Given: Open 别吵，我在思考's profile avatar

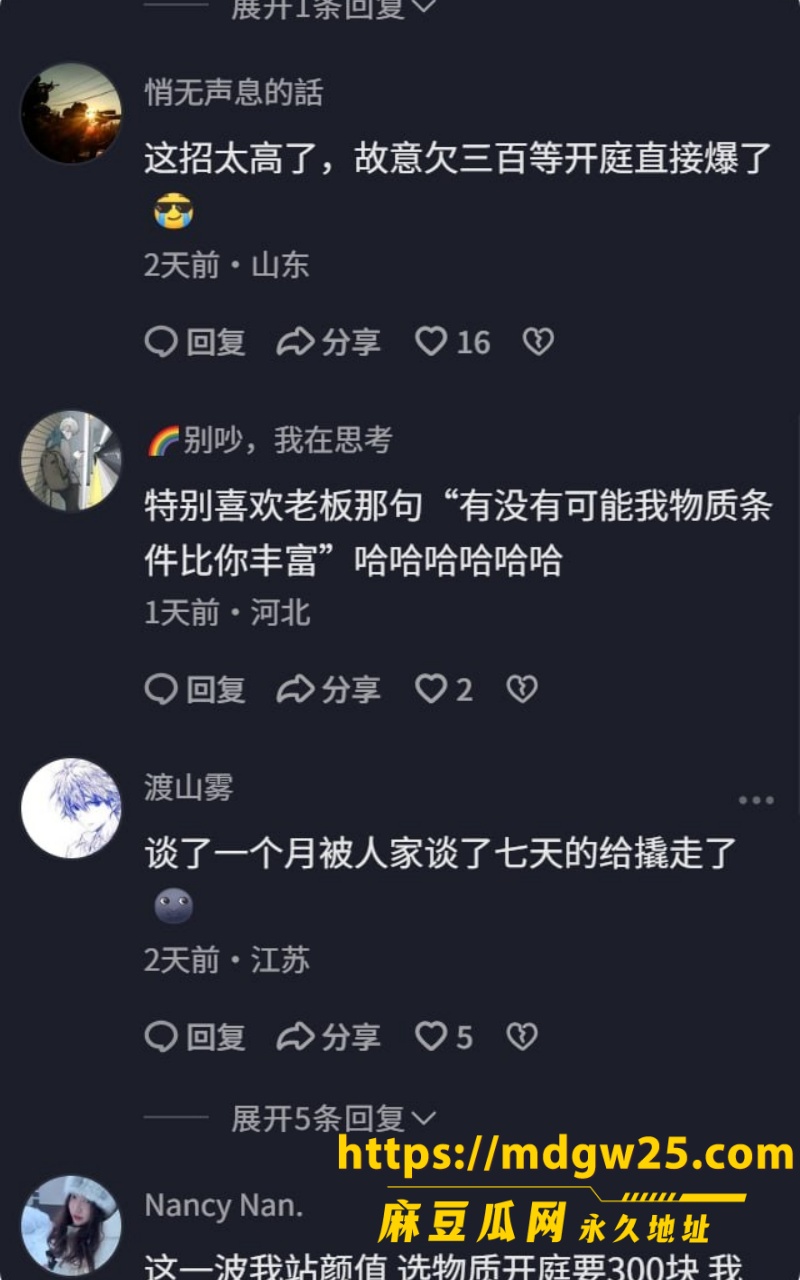Looking at the screenshot, I should pos(71,461).
